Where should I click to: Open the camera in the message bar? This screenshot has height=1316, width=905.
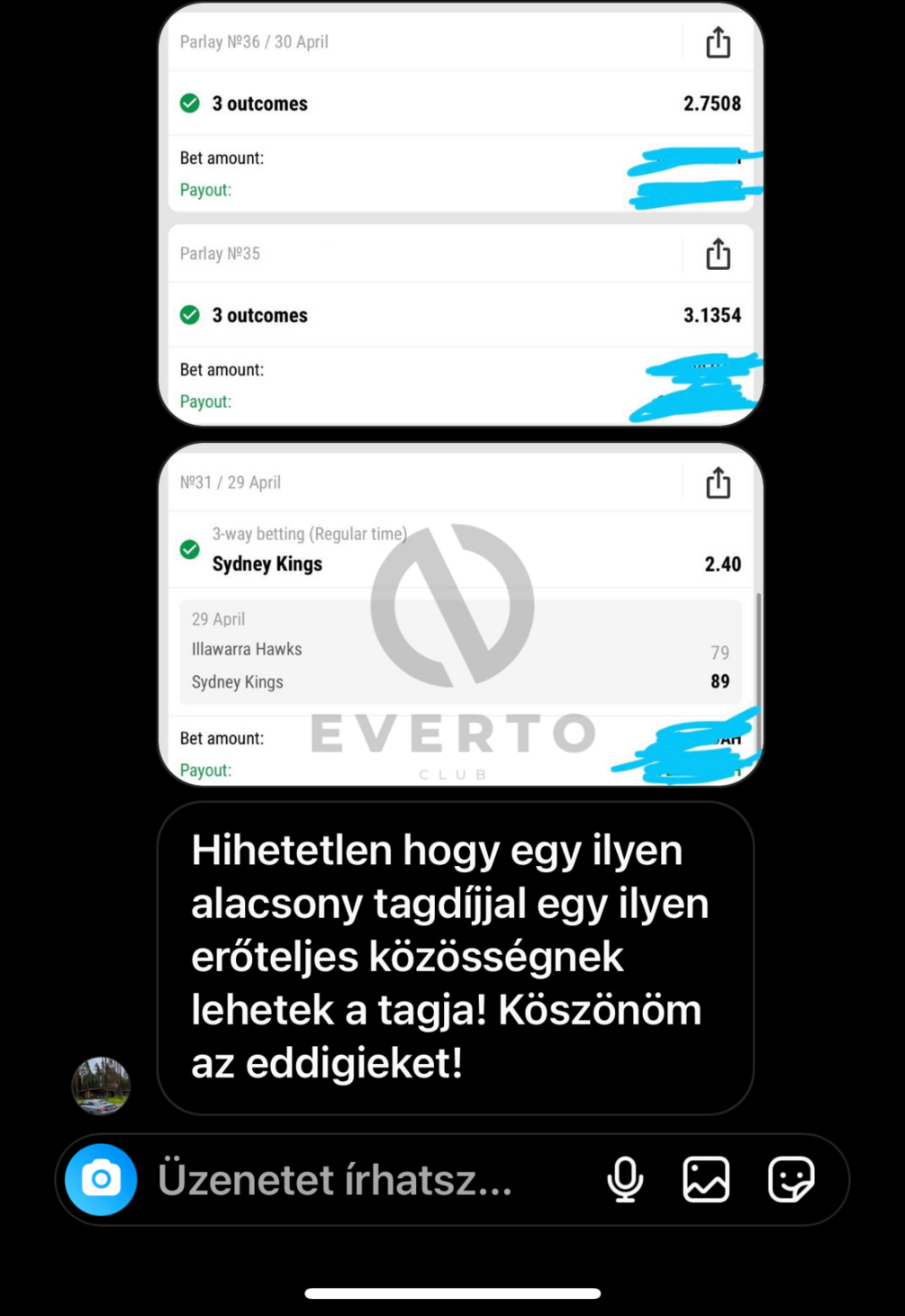(x=101, y=1179)
